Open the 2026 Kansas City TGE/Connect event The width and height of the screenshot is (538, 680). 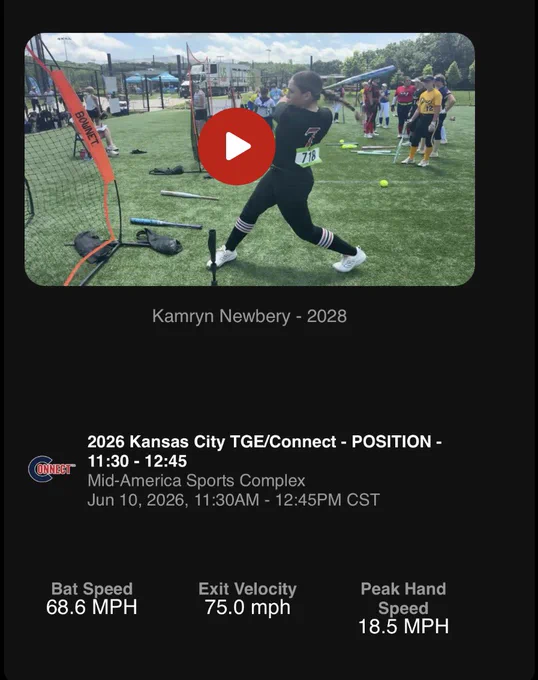(x=264, y=451)
